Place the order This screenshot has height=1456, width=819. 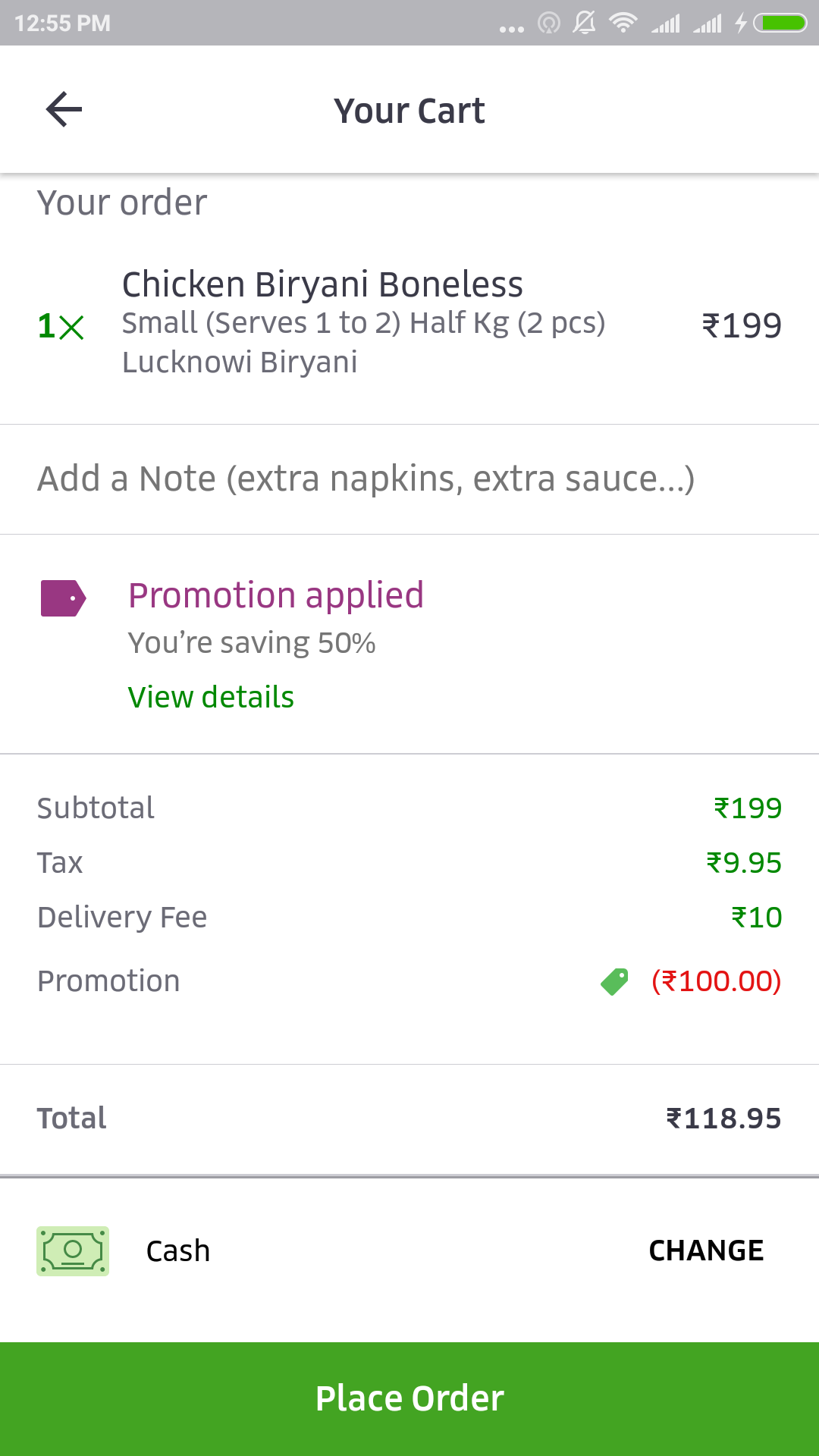409,1398
